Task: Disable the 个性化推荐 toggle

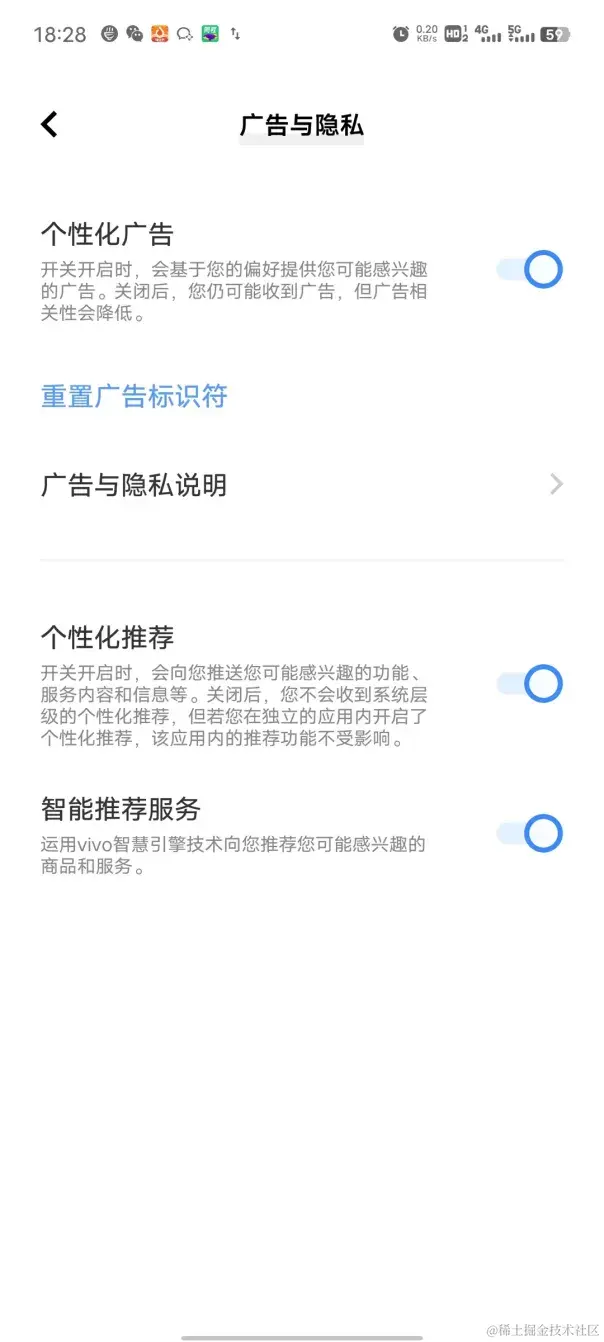Action: point(530,685)
